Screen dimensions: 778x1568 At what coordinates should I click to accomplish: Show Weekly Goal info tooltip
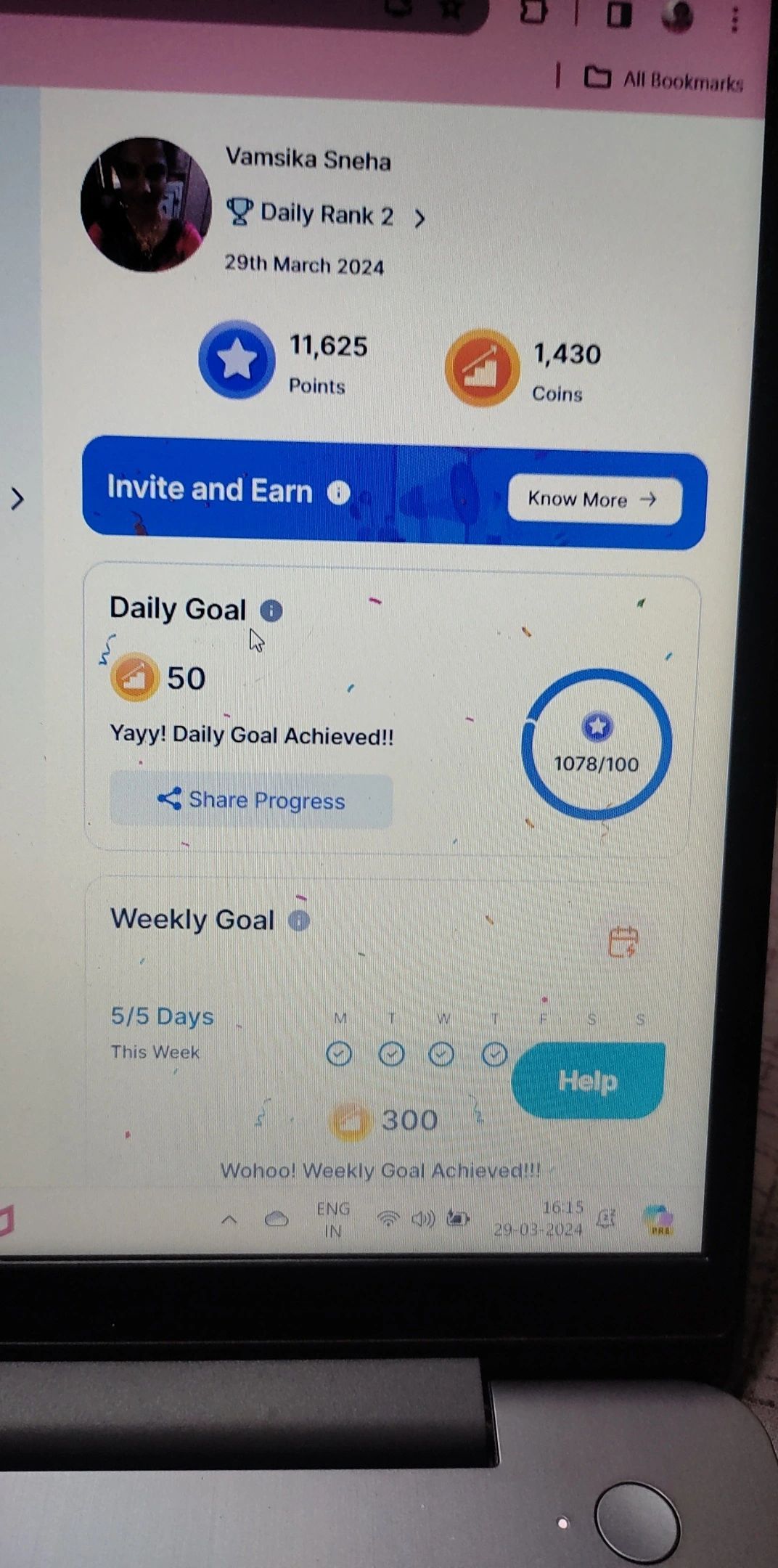pyautogui.click(x=299, y=920)
